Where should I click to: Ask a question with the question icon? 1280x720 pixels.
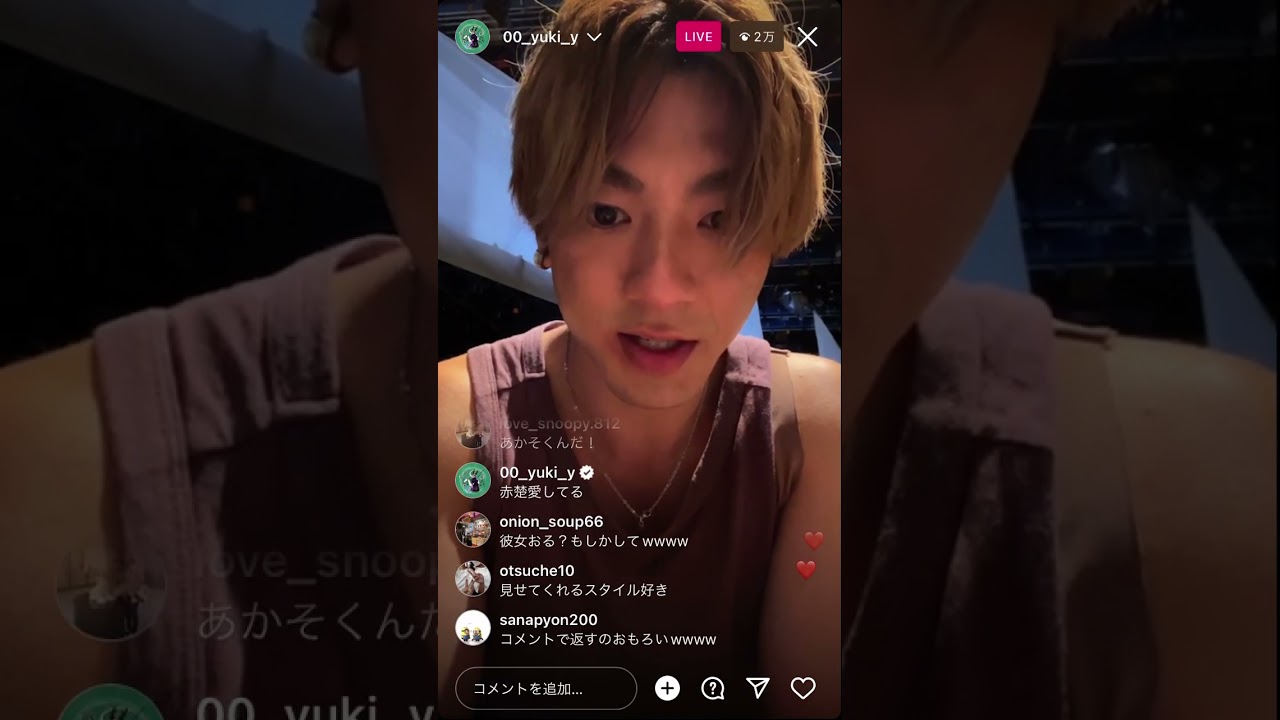(x=713, y=688)
